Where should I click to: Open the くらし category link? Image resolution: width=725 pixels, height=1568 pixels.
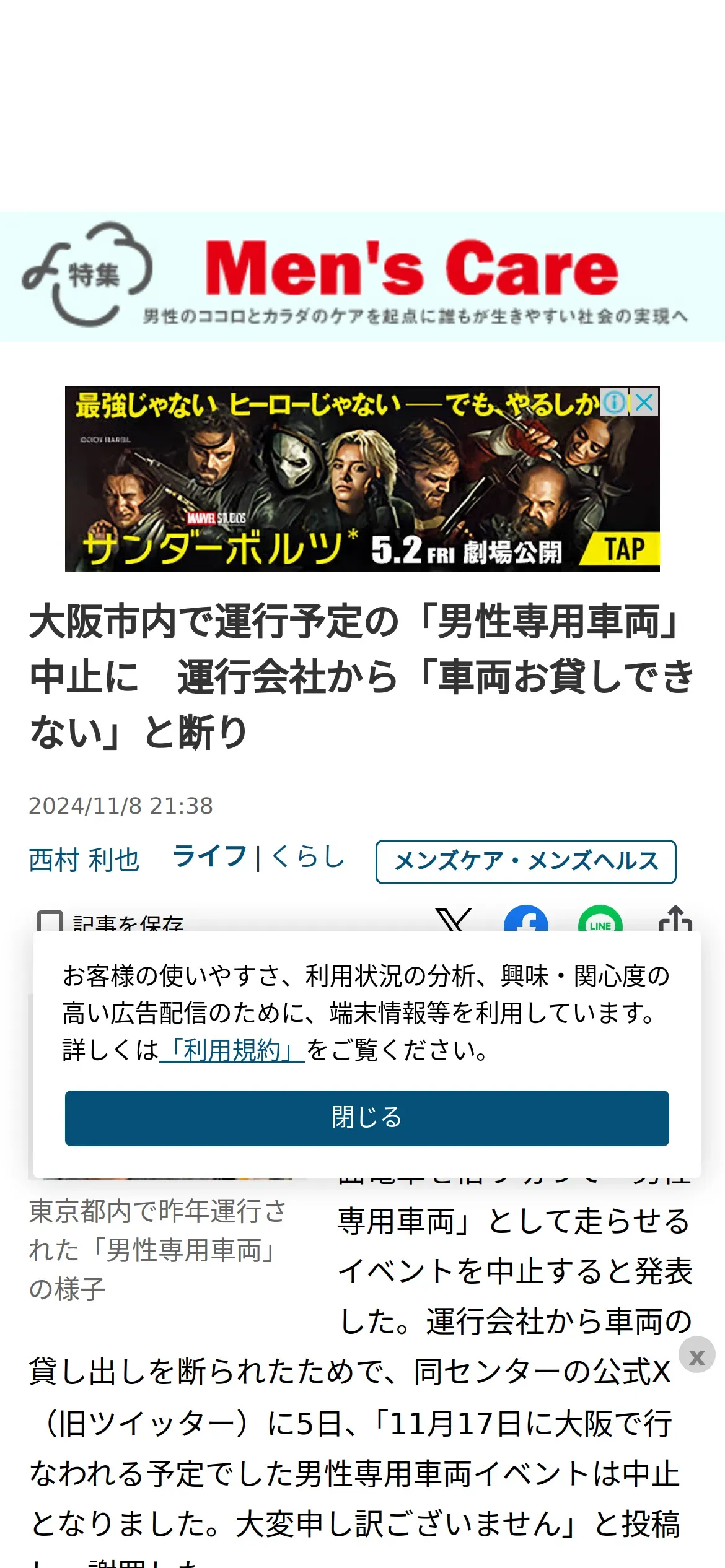(308, 856)
